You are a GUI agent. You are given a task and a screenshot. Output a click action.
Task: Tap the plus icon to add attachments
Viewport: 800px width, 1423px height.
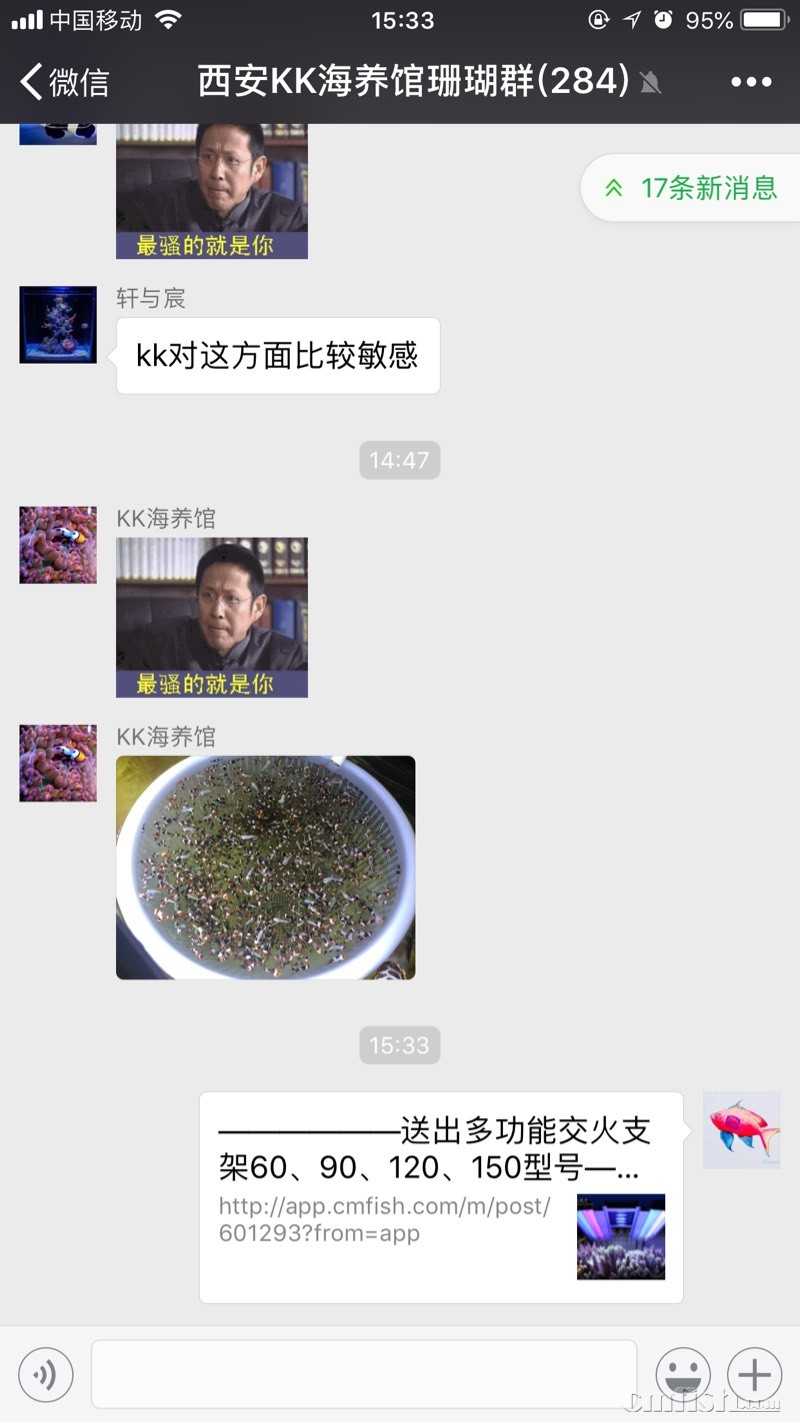click(x=753, y=1375)
